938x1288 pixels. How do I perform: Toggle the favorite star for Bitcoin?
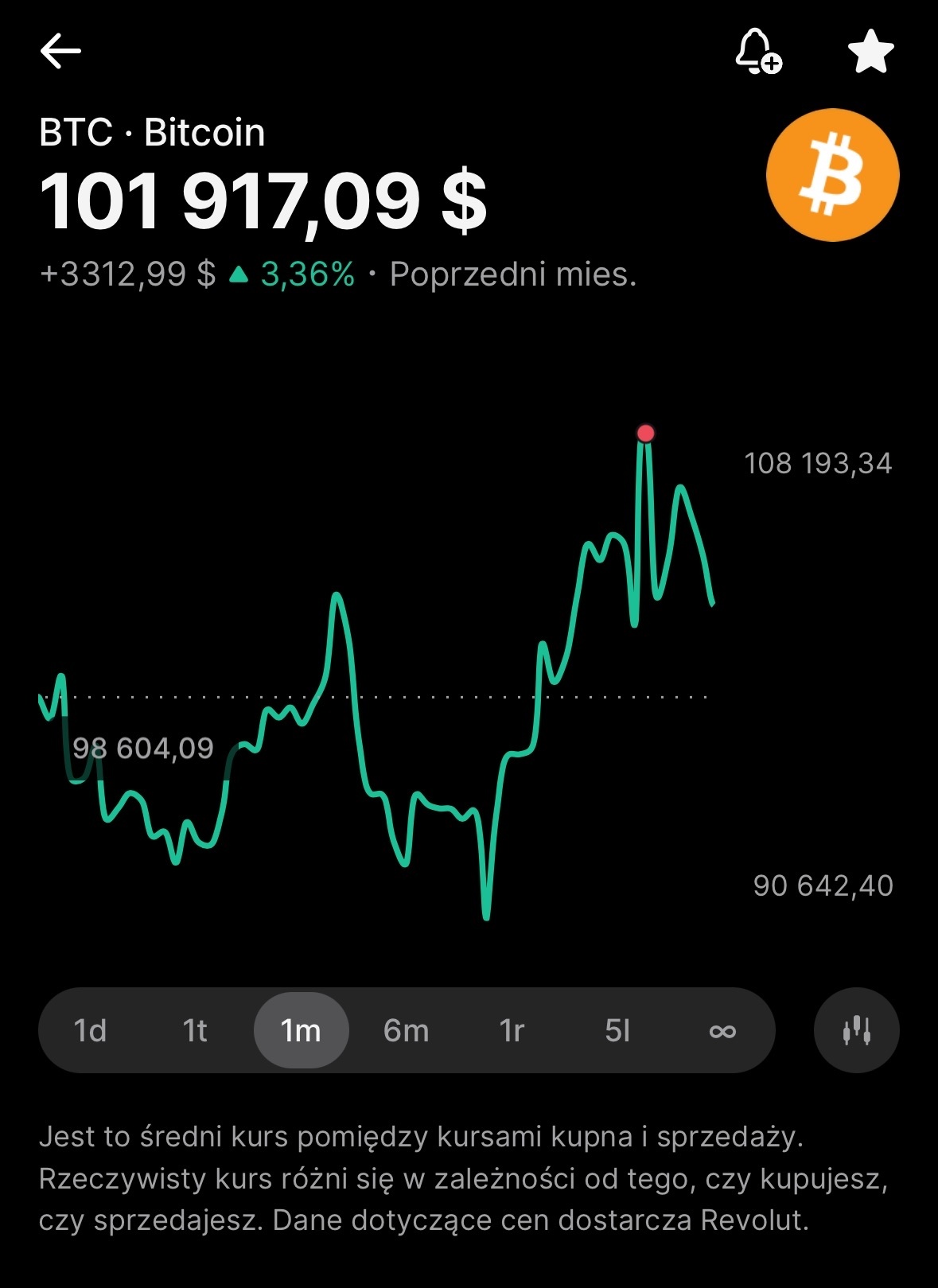pyautogui.click(x=871, y=52)
